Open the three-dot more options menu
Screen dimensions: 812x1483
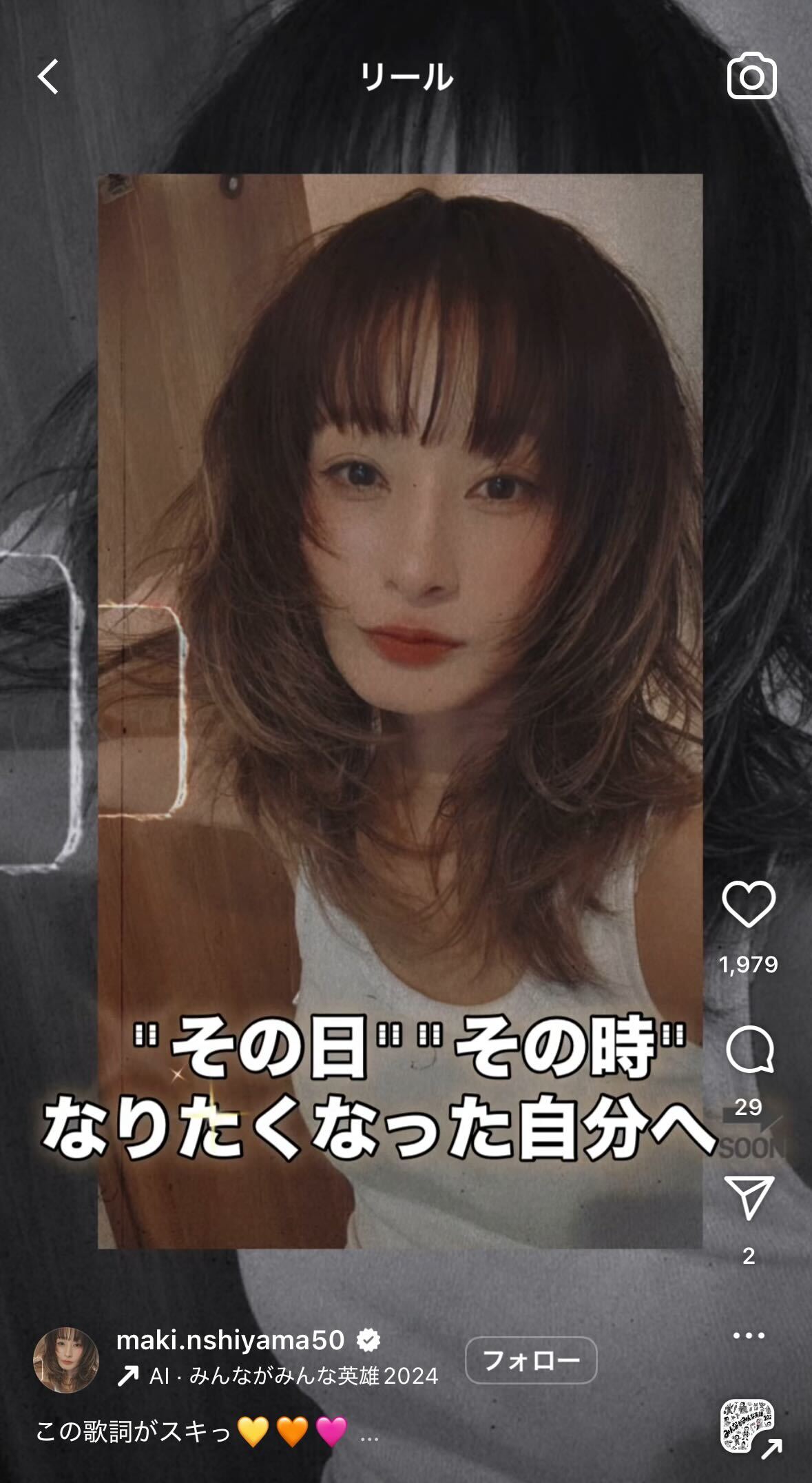click(x=749, y=1336)
